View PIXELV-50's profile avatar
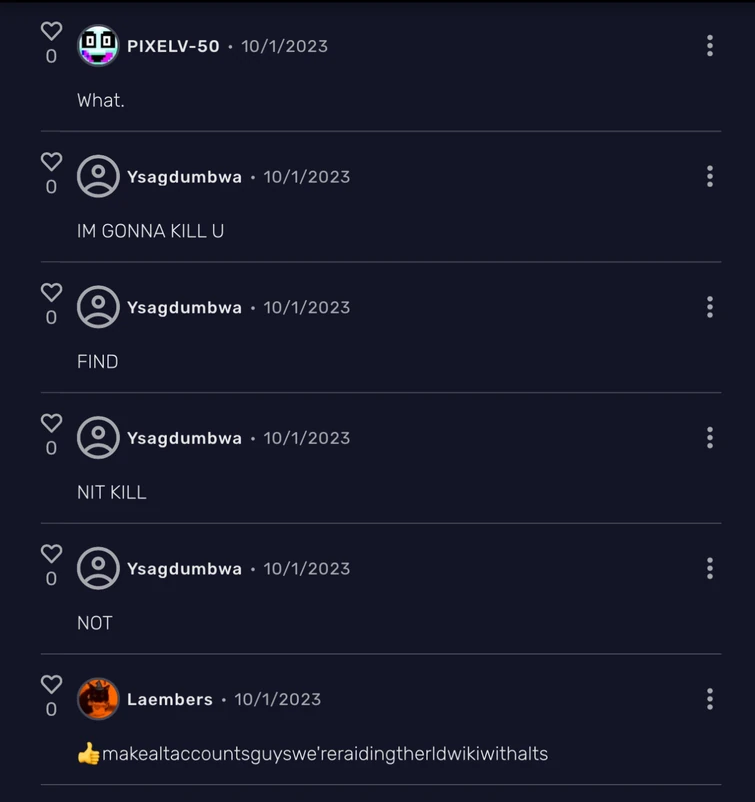 click(98, 46)
